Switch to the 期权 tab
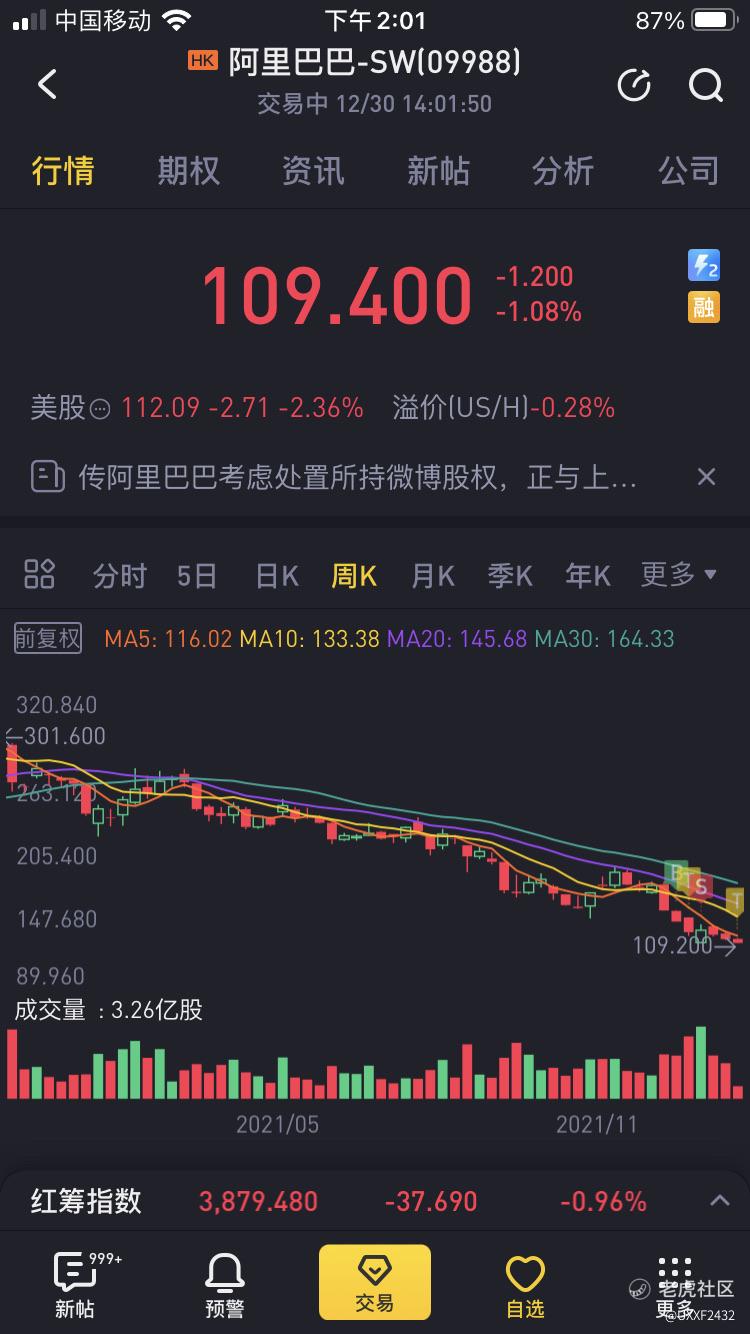This screenshot has width=750, height=1334. [188, 170]
